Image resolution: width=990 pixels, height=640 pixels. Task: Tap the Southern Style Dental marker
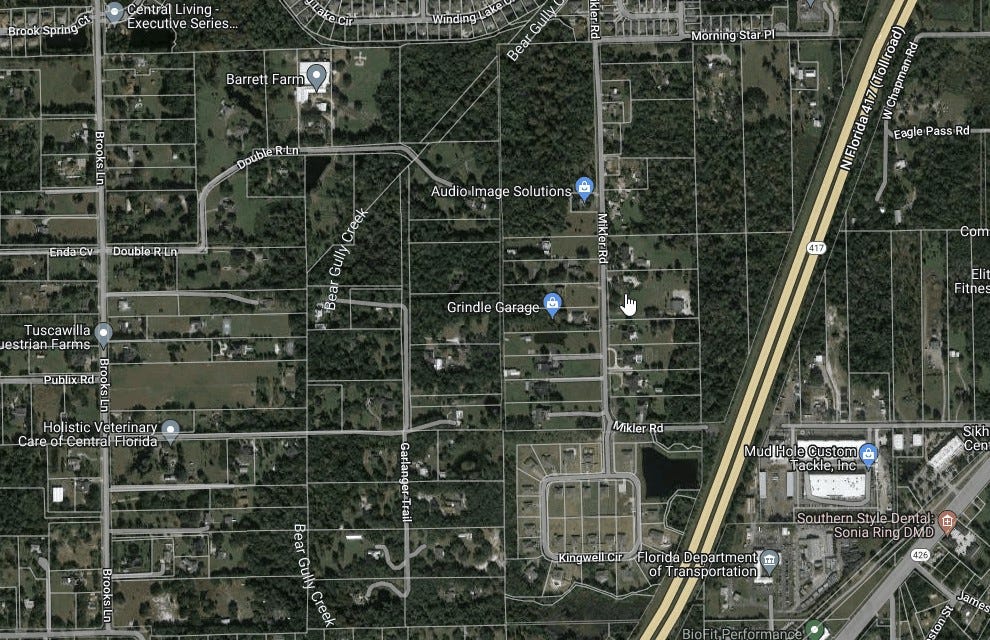(947, 521)
